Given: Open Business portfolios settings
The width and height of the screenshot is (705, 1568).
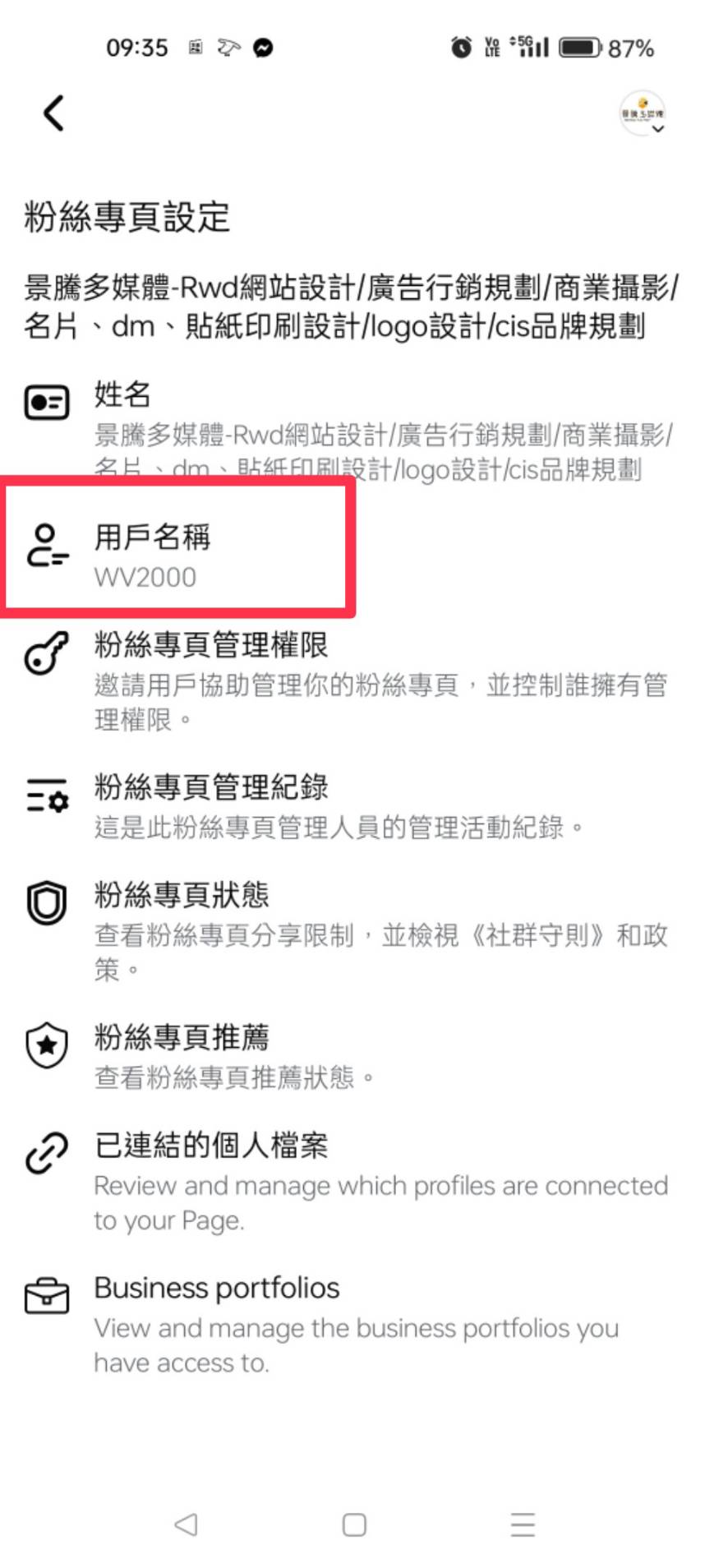Looking at the screenshot, I should [353, 1321].
